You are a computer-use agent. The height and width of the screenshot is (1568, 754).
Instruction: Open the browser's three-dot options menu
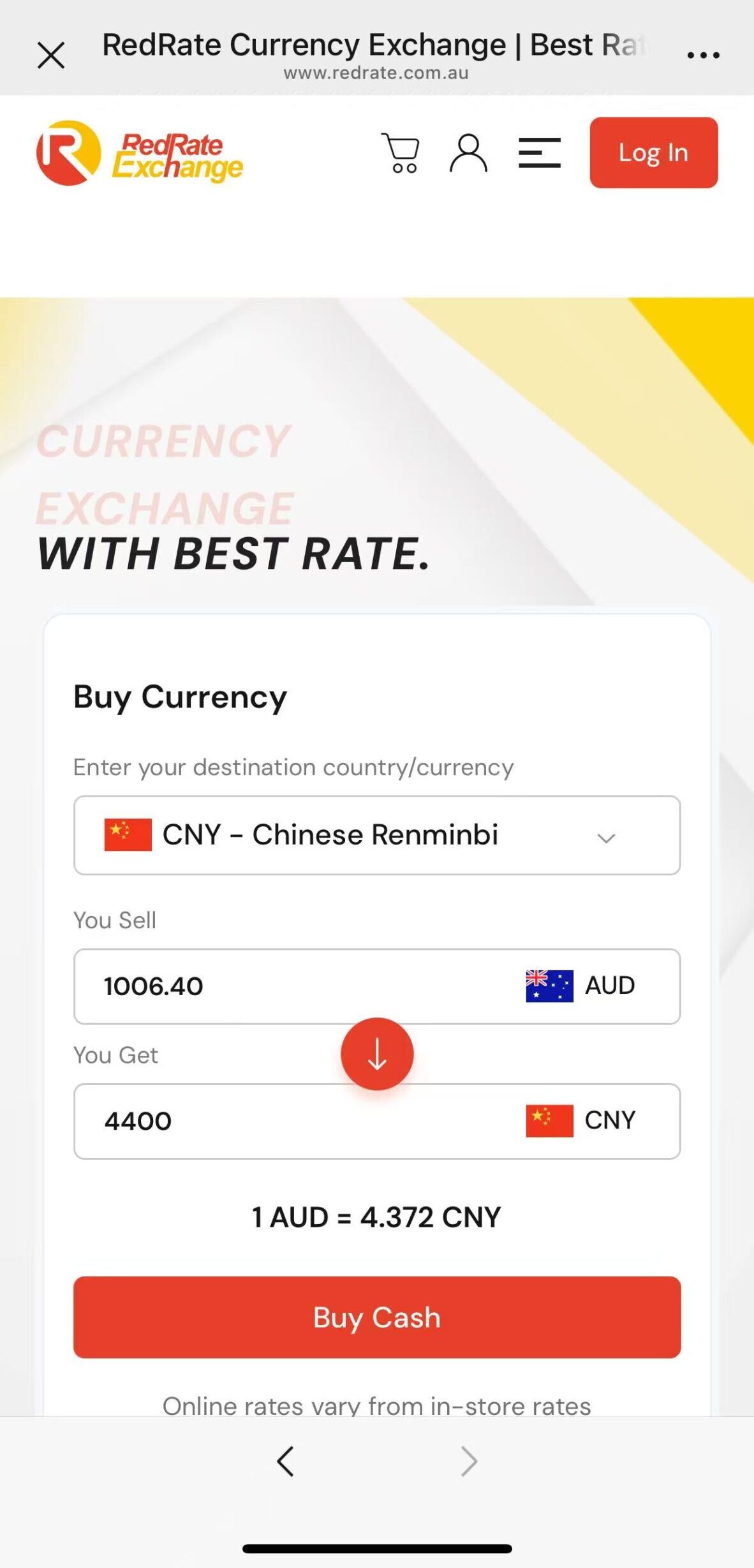pyautogui.click(x=703, y=55)
